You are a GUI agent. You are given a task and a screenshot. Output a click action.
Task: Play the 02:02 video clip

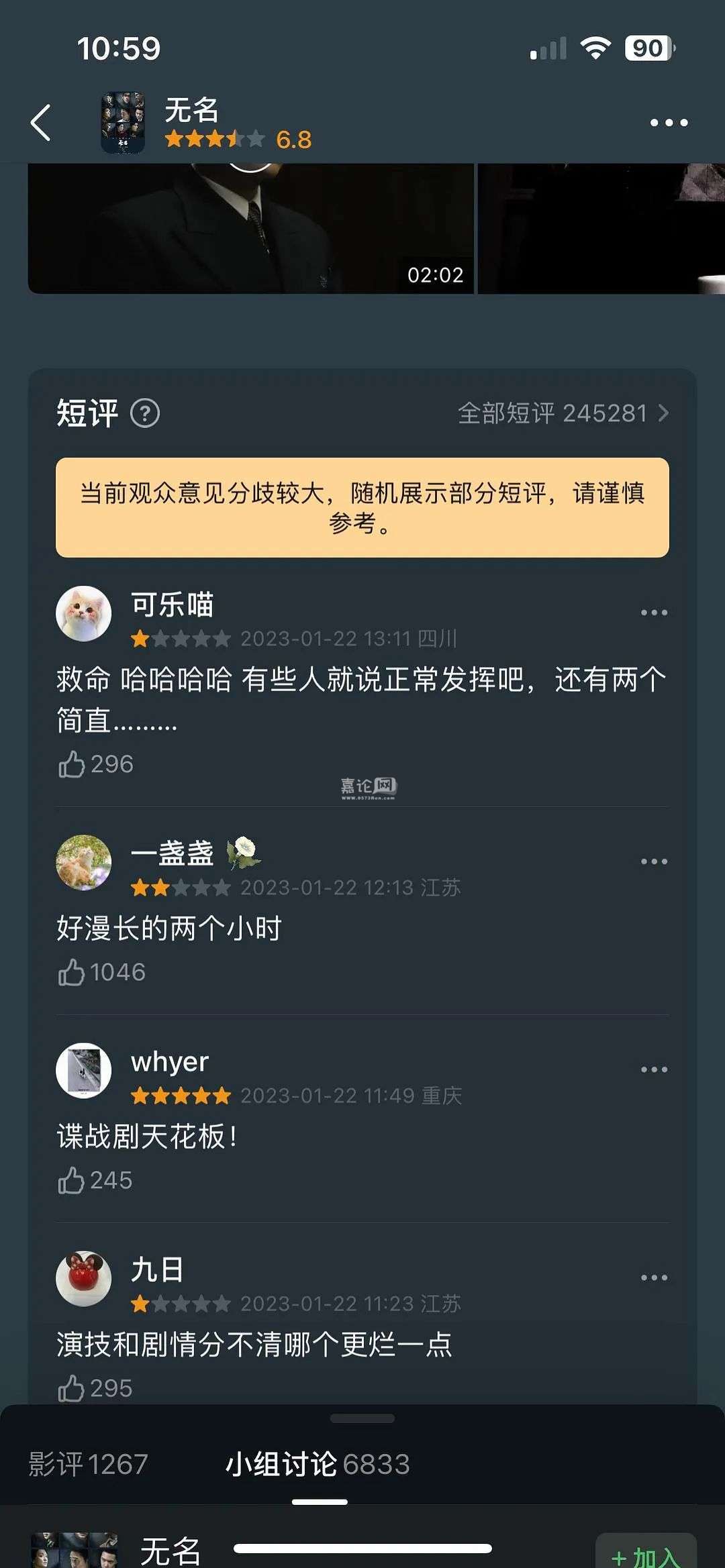click(250, 228)
